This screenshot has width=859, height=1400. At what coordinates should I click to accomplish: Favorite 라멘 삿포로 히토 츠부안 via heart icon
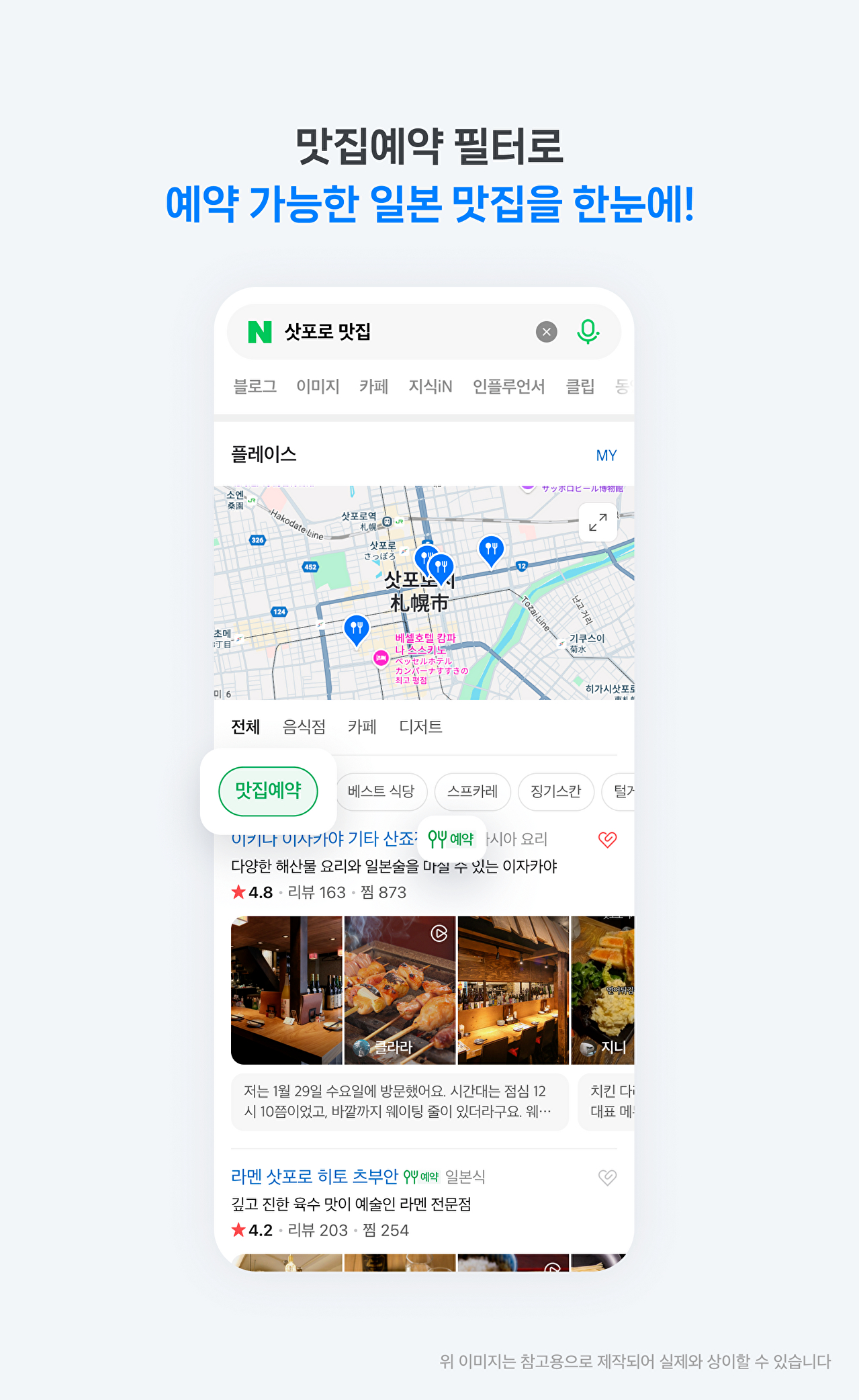click(x=606, y=1178)
